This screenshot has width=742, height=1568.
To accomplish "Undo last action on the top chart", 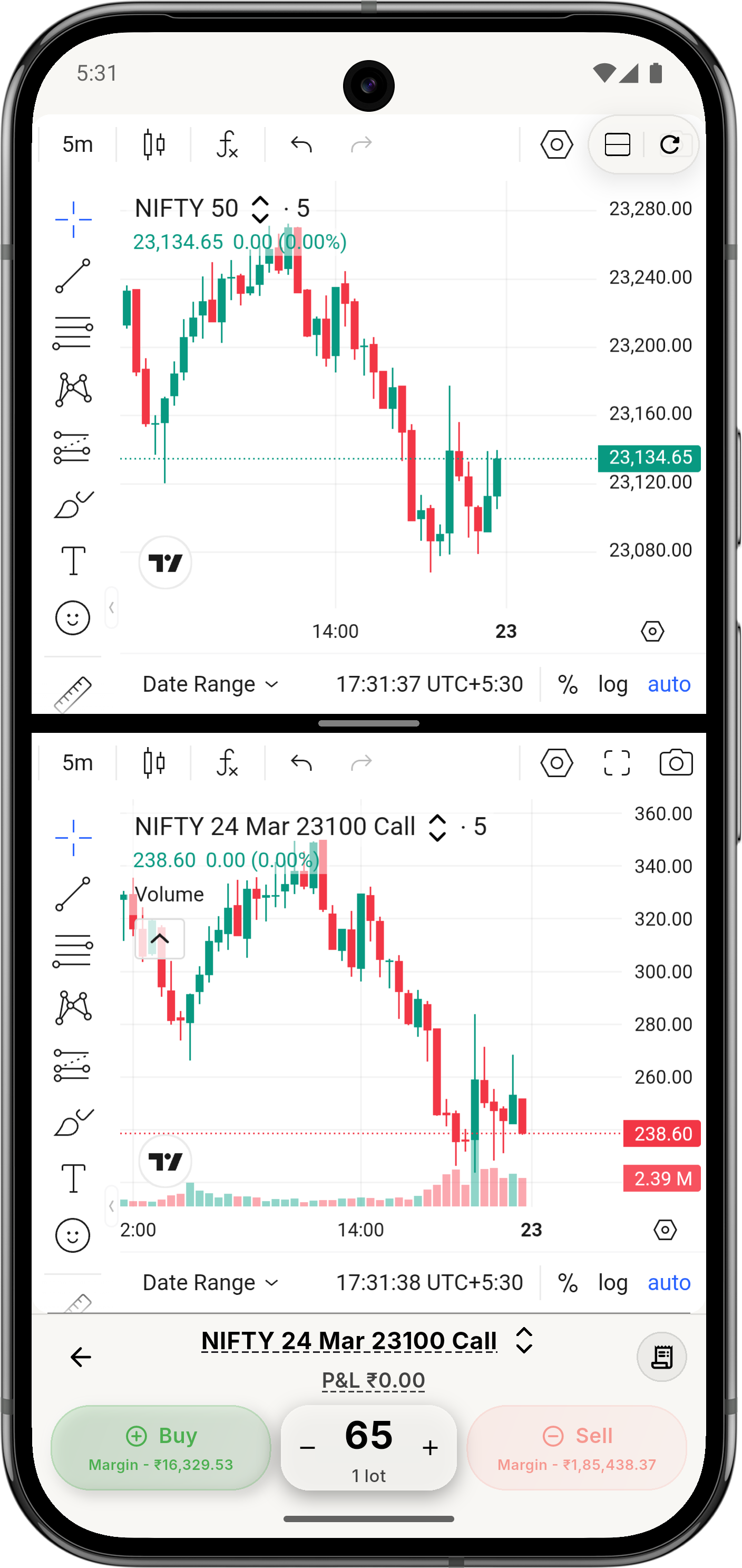I will [300, 144].
